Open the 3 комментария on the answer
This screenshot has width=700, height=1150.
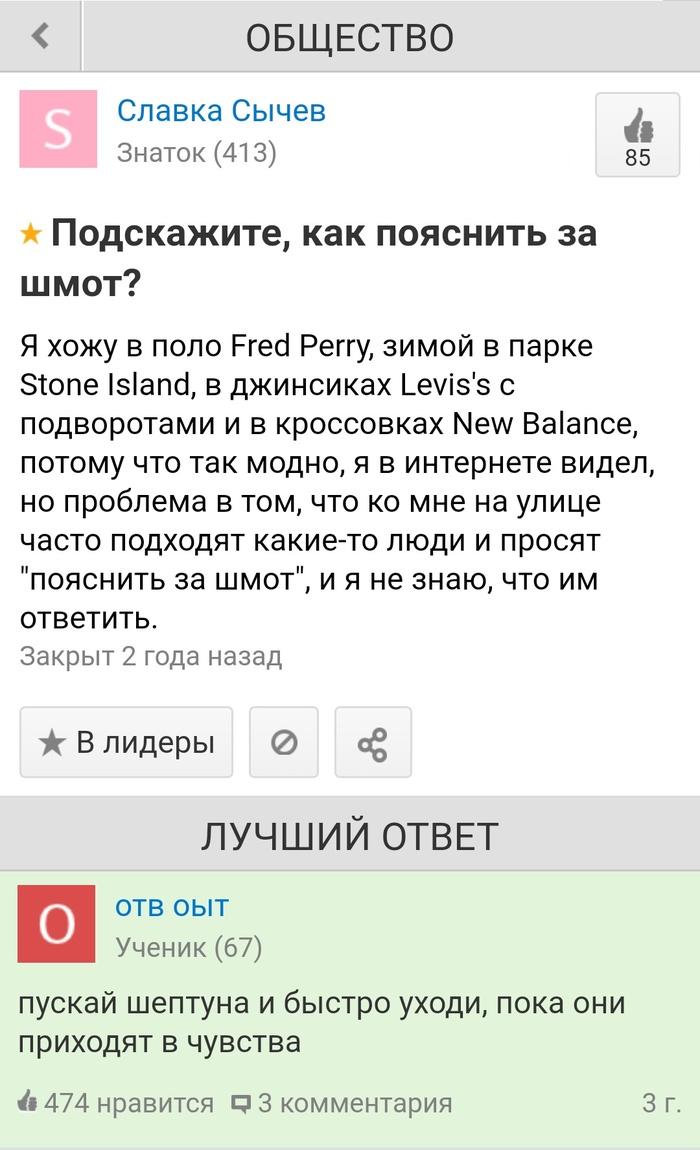click(x=341, y=1102)
